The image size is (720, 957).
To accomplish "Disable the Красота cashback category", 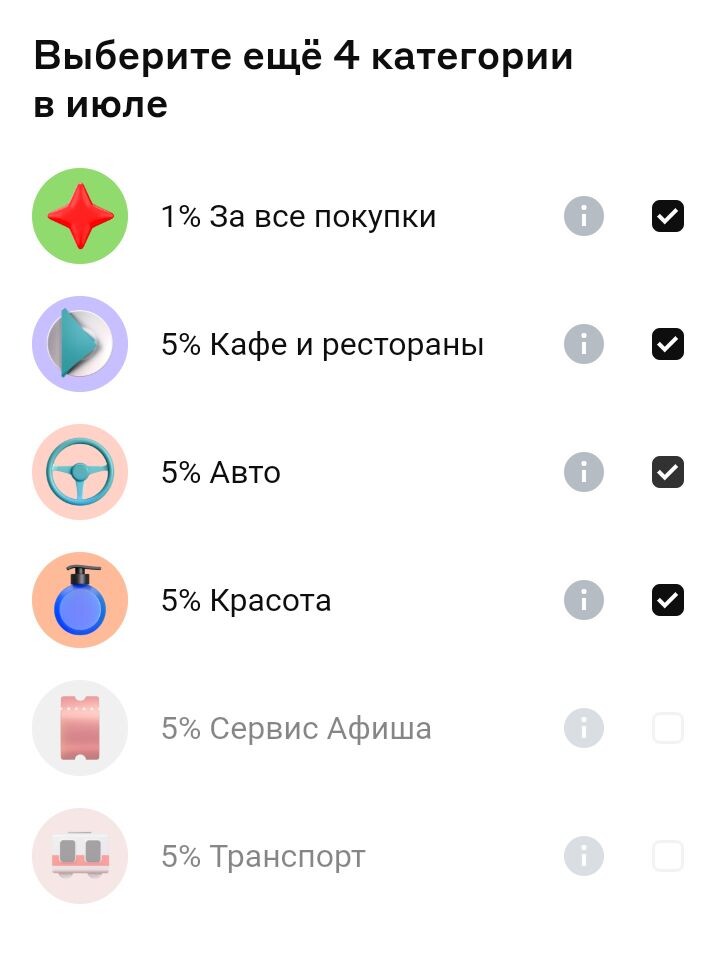I will [667, 599].
